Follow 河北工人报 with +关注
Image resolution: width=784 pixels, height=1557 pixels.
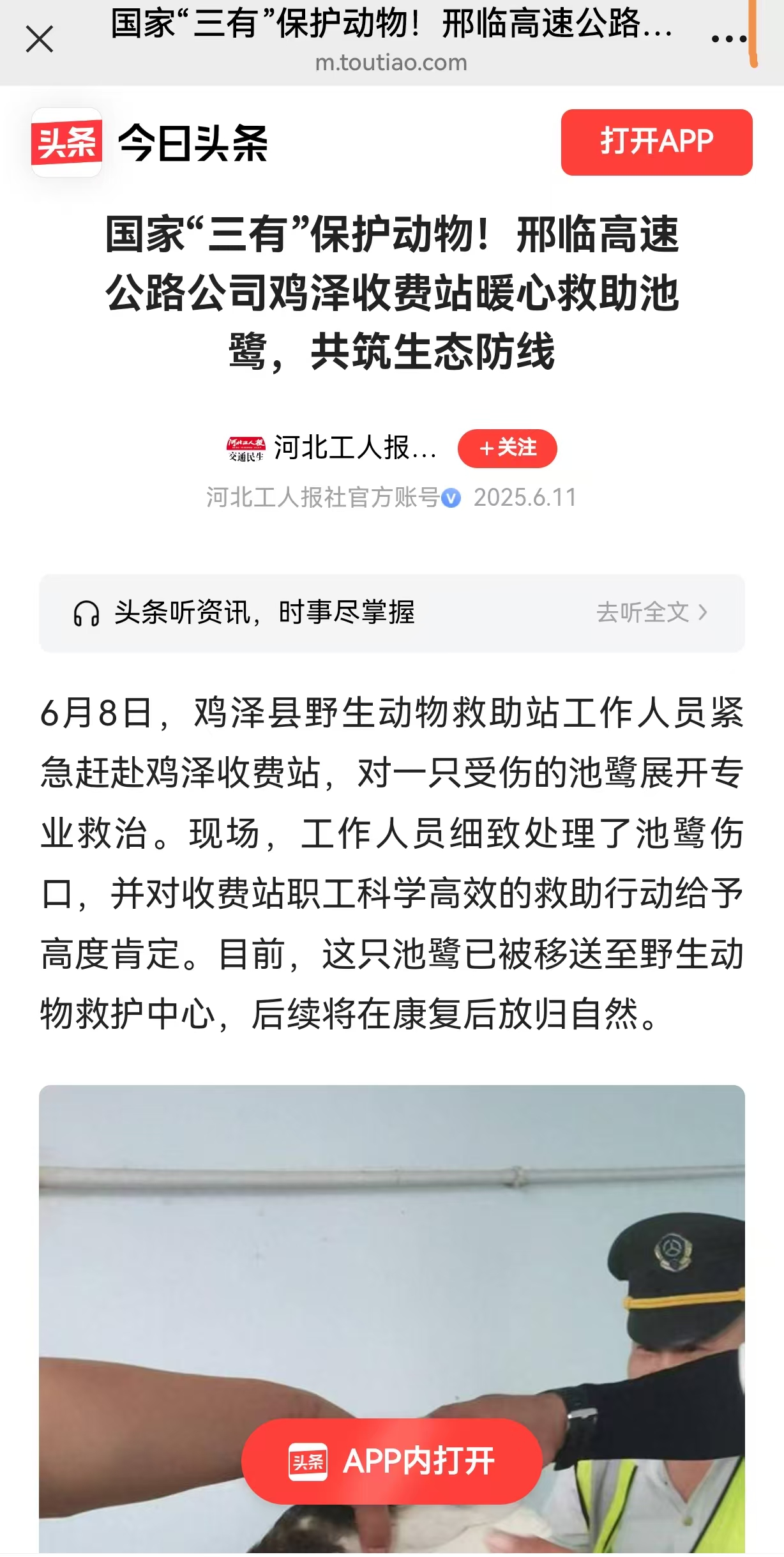point(507,448)
